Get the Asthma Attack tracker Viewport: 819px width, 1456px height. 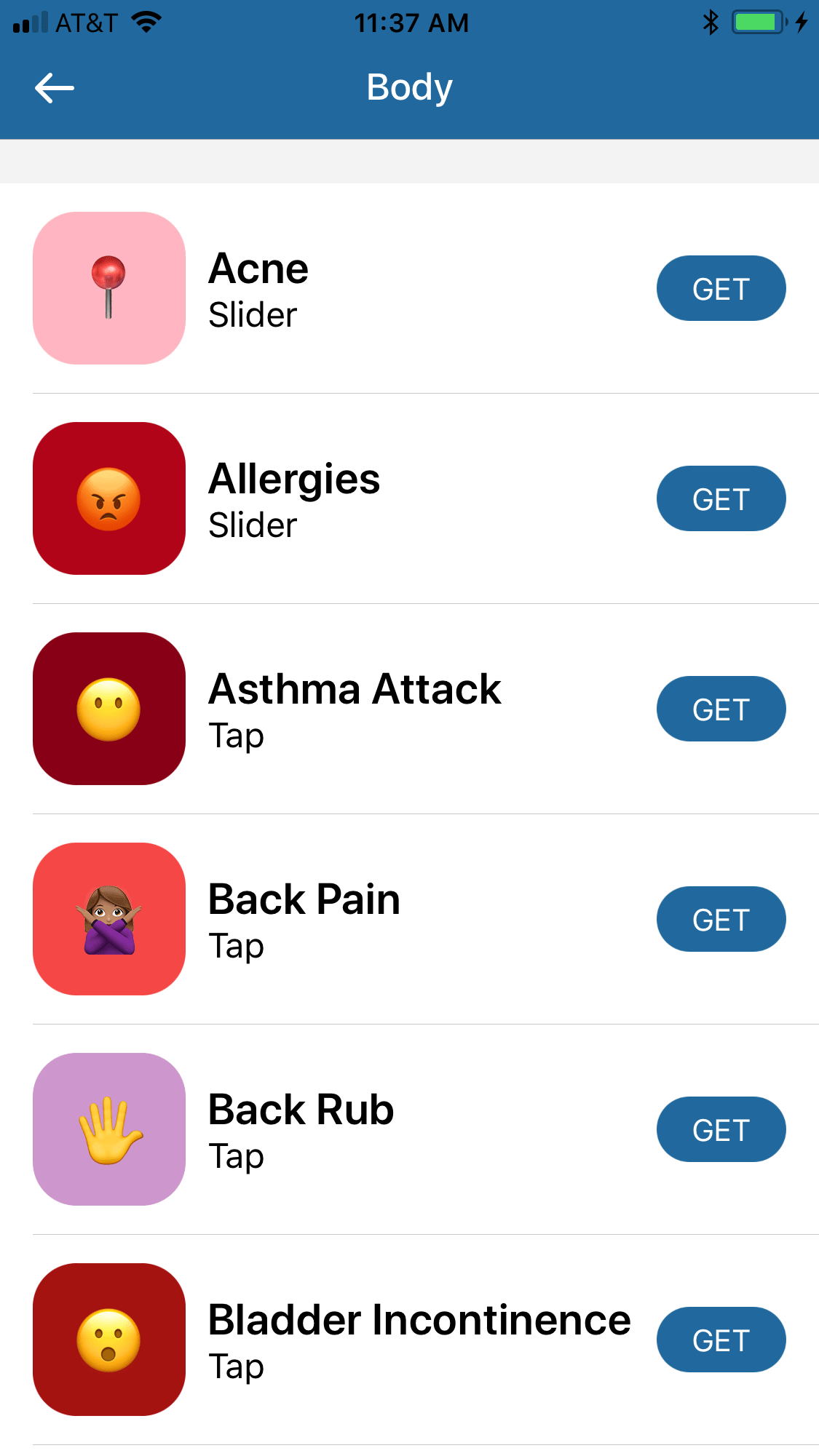click(721, 709)
